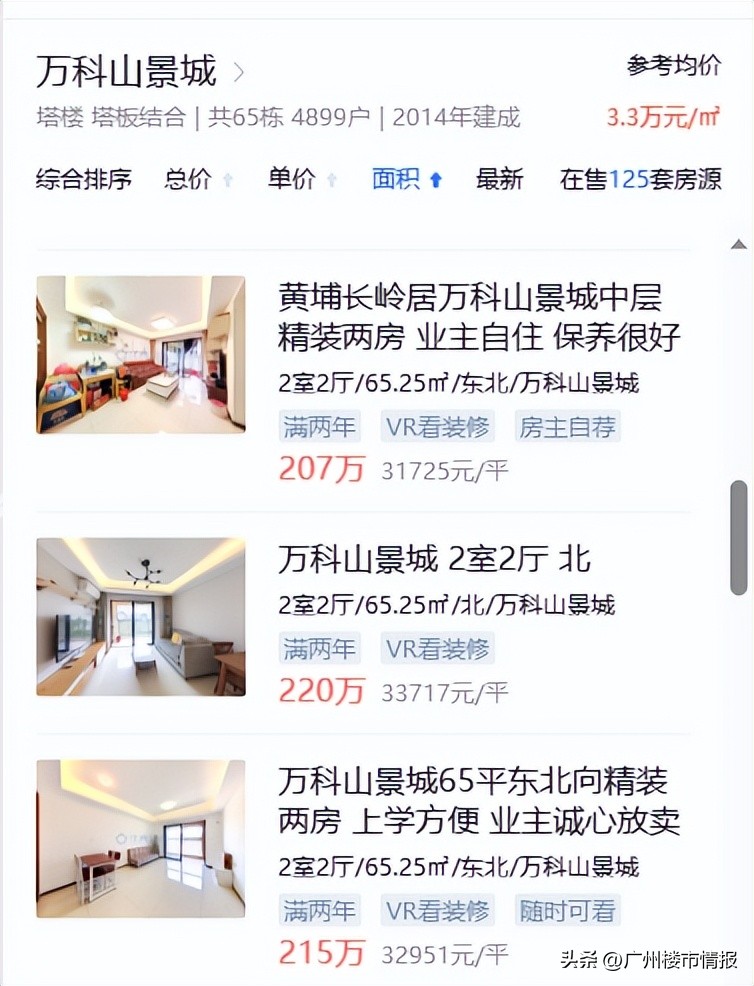Click the first listing room photo thumbnail
This screenshot has height=986, width=754.
click(140, 354)
